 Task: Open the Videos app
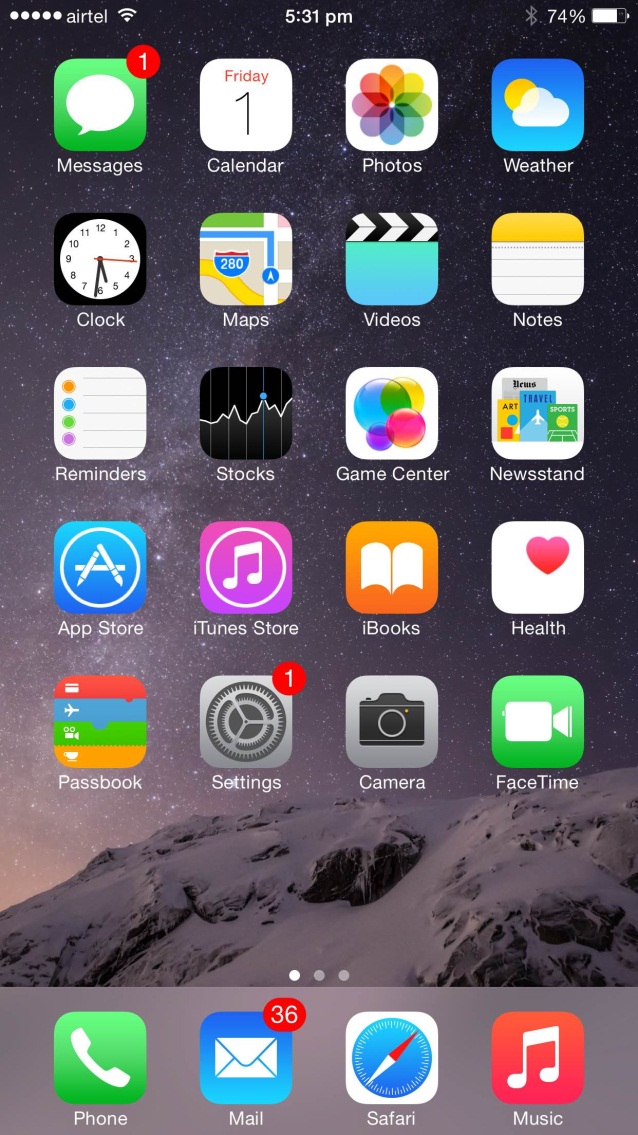tap(392, 259)
